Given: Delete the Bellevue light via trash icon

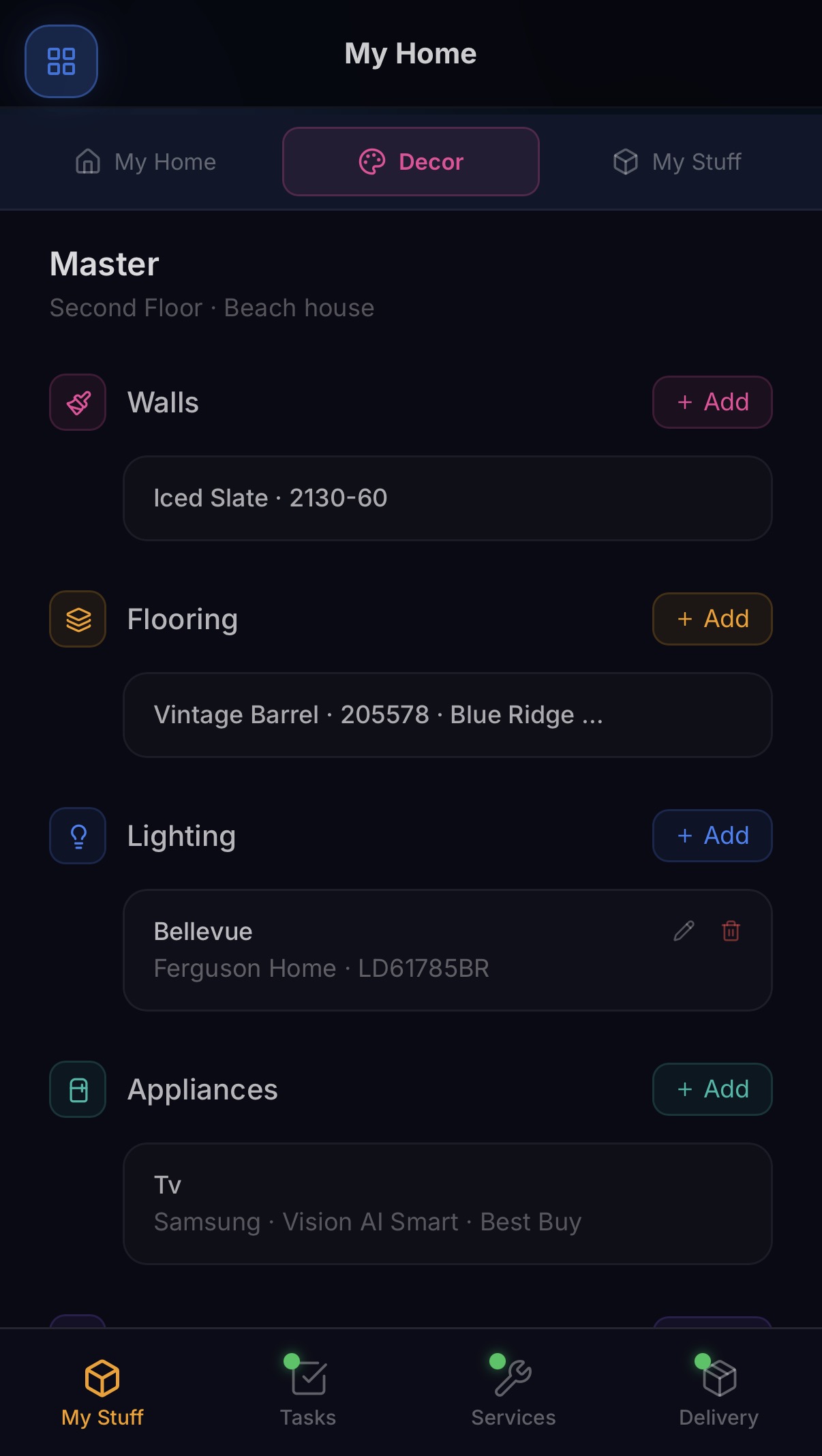Looking at the screenshot, I should click(x=729, y=931).
